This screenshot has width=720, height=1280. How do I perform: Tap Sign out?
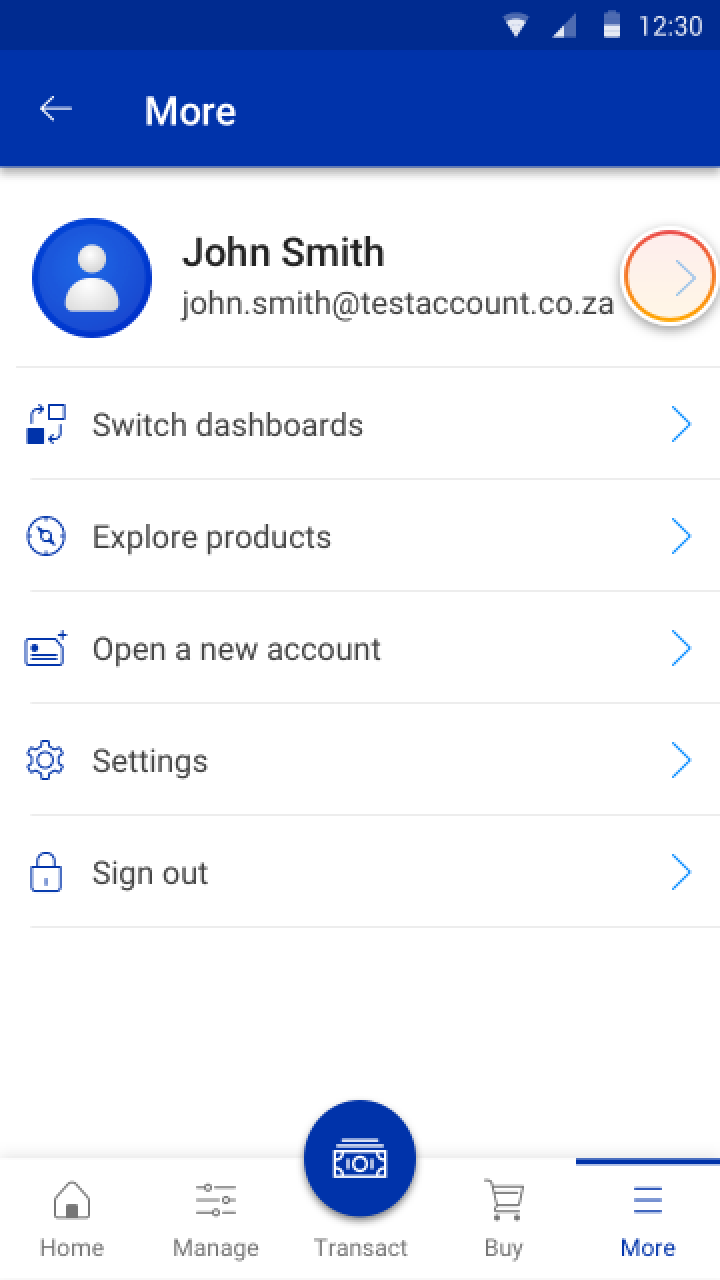(x=360, y=873)
